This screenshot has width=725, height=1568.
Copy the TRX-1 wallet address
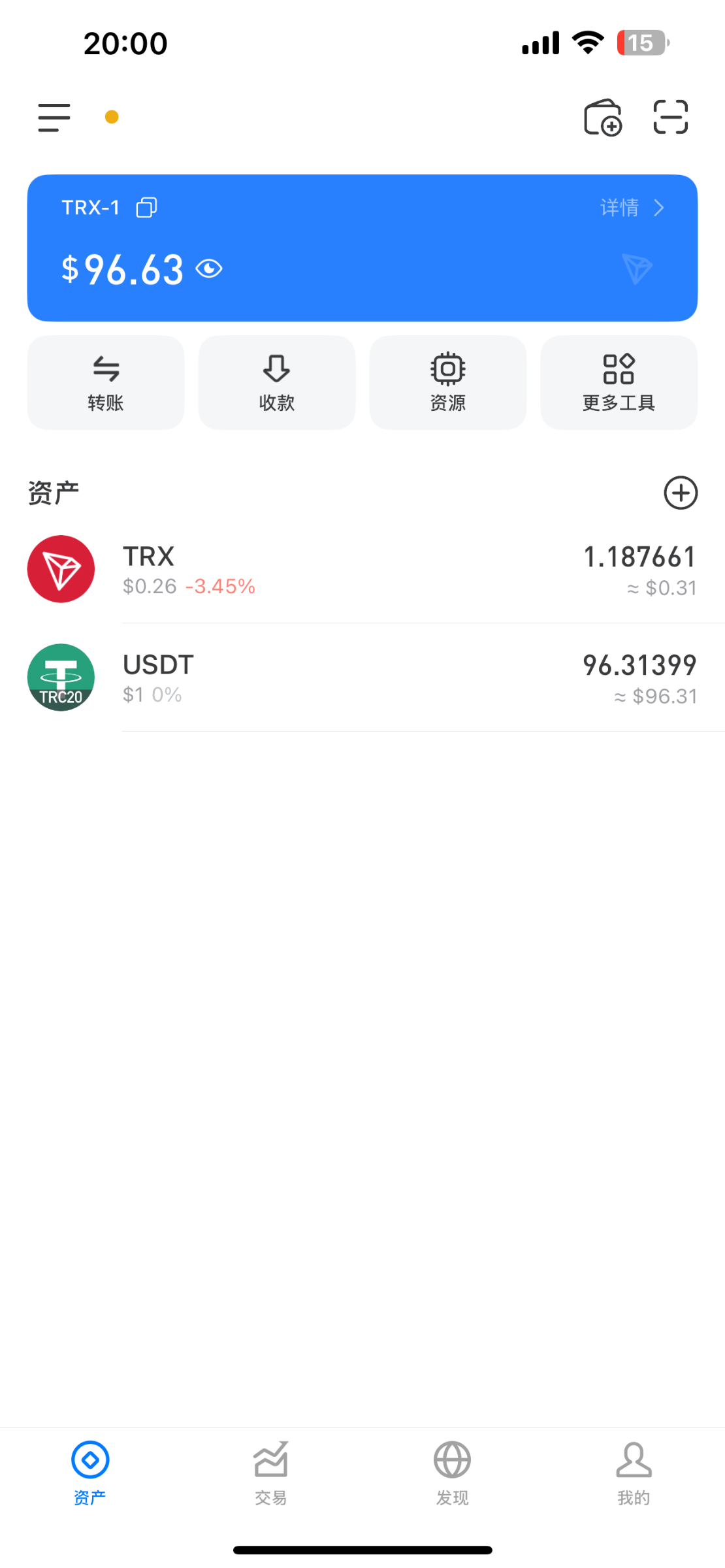pyautogui.click(x=146, y=208)
